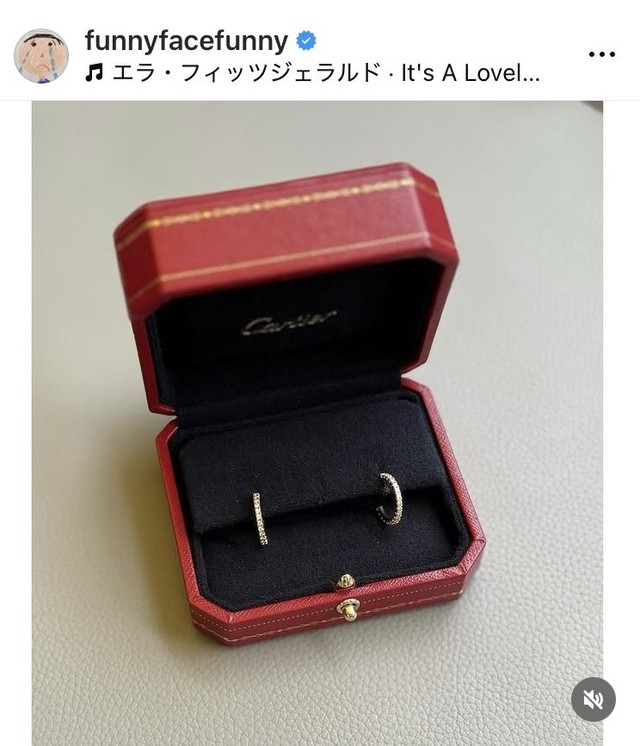
Task: Open the funnyfacefunny username link
Action: pos(186,41)
